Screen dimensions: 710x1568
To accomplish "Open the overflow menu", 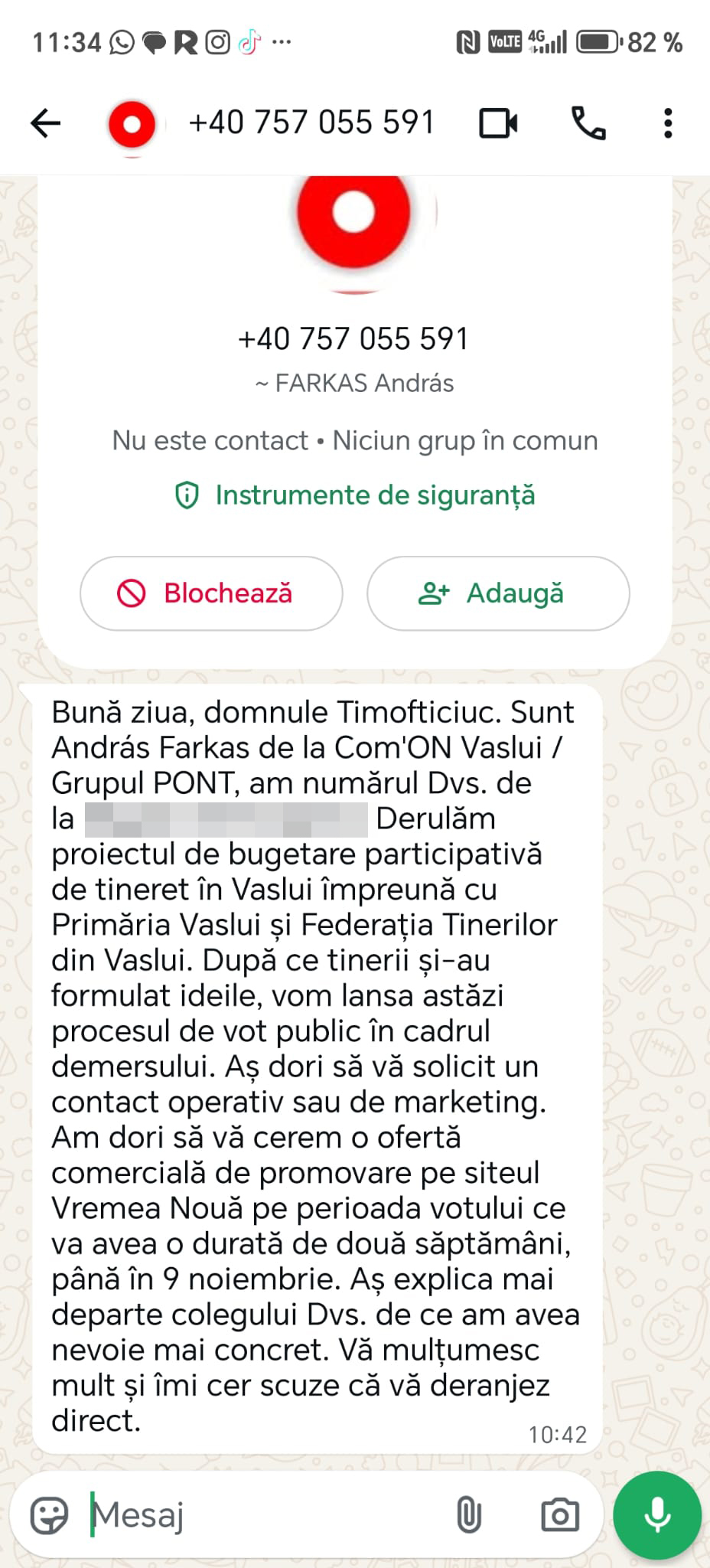I will coord(668,123).
